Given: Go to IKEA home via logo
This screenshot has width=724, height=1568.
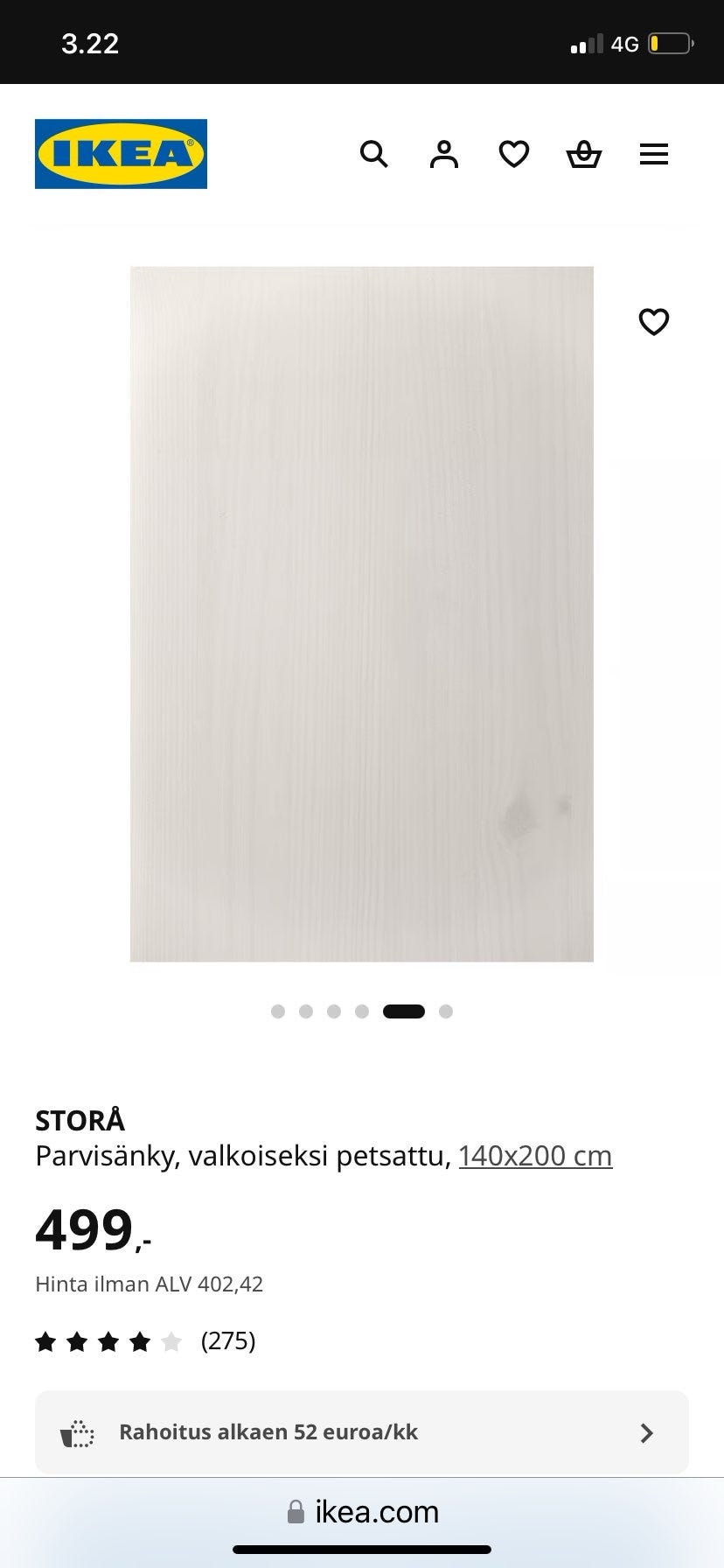Looking at the screenshot, I should [121, 154].
